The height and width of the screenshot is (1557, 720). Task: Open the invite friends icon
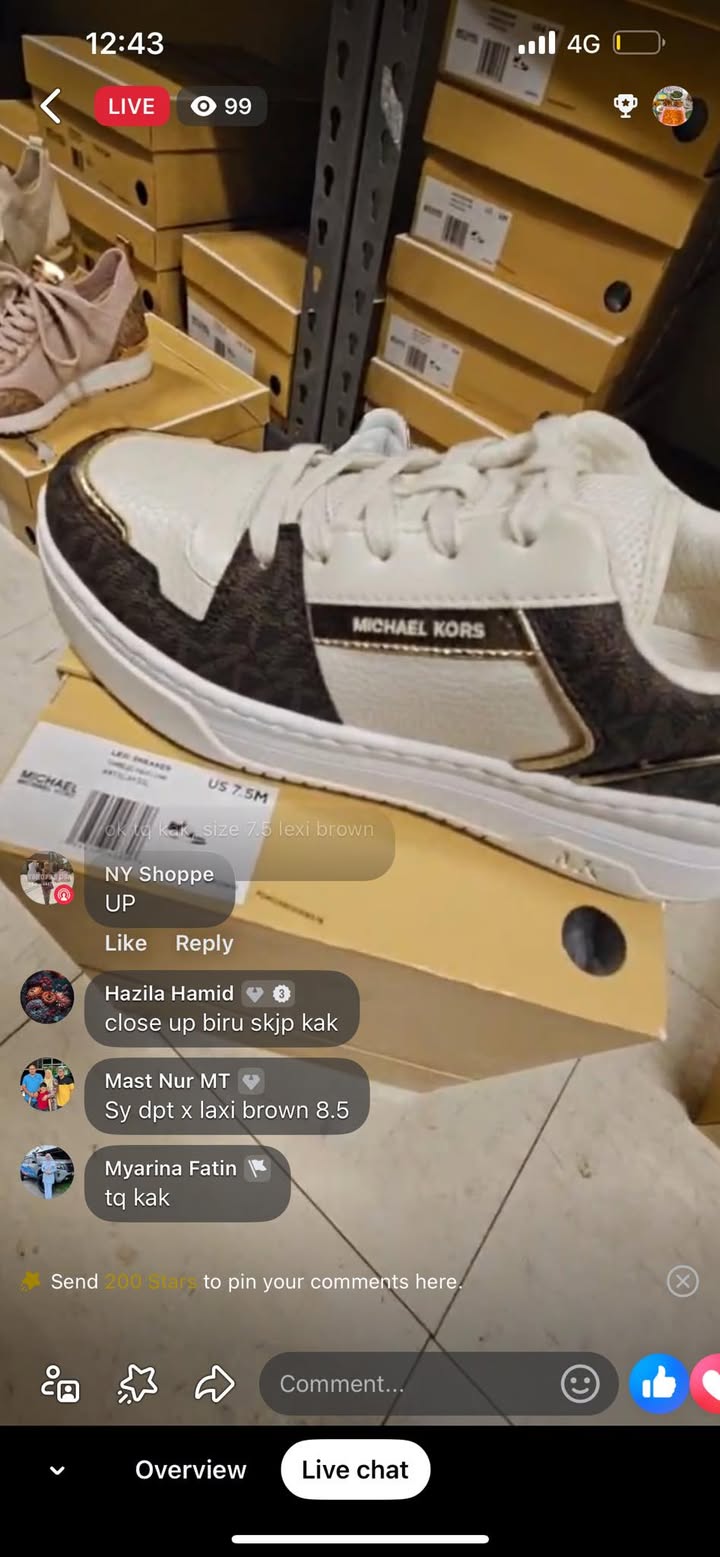(x=60, y=1384)
